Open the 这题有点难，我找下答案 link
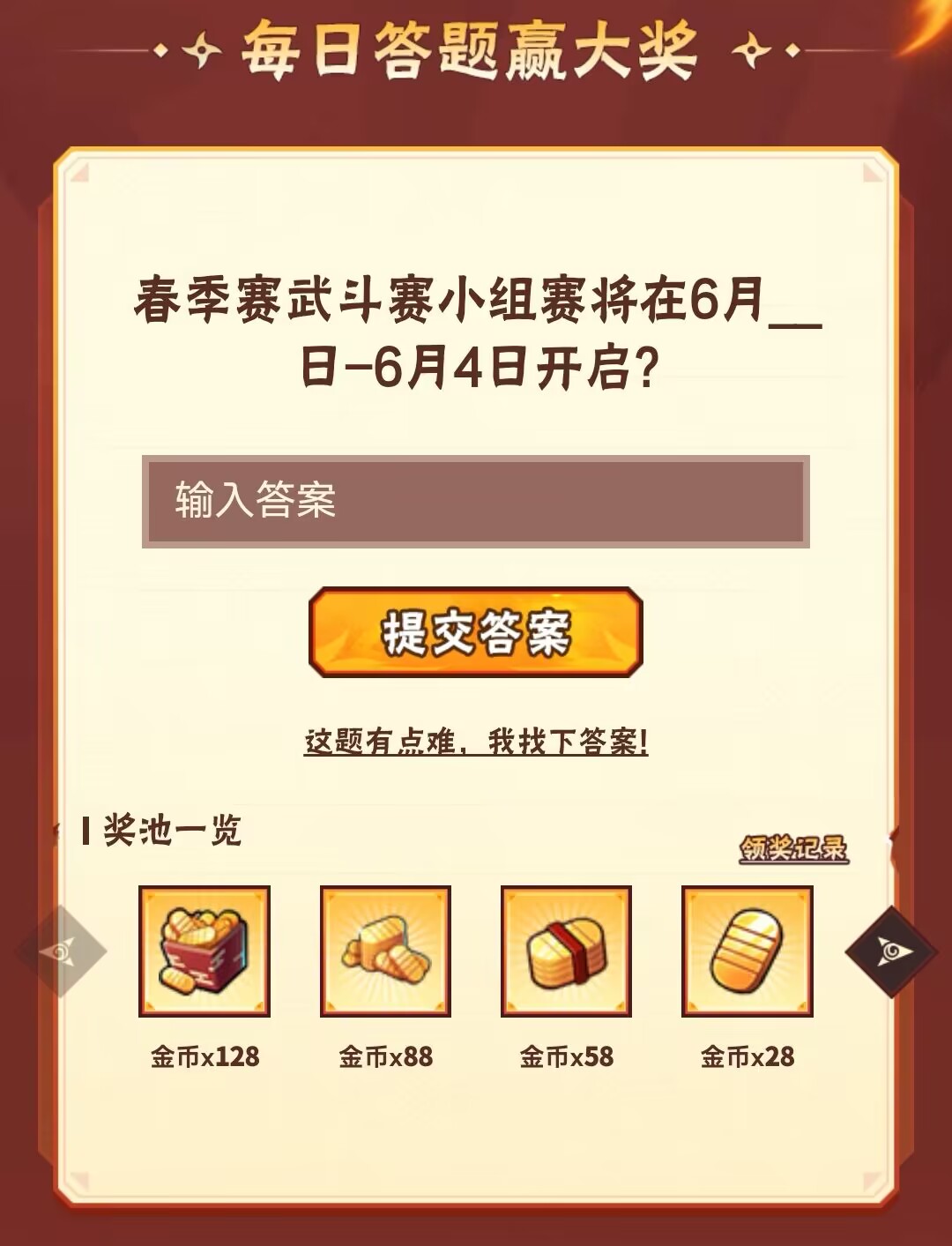 click(x=475, y=742)
